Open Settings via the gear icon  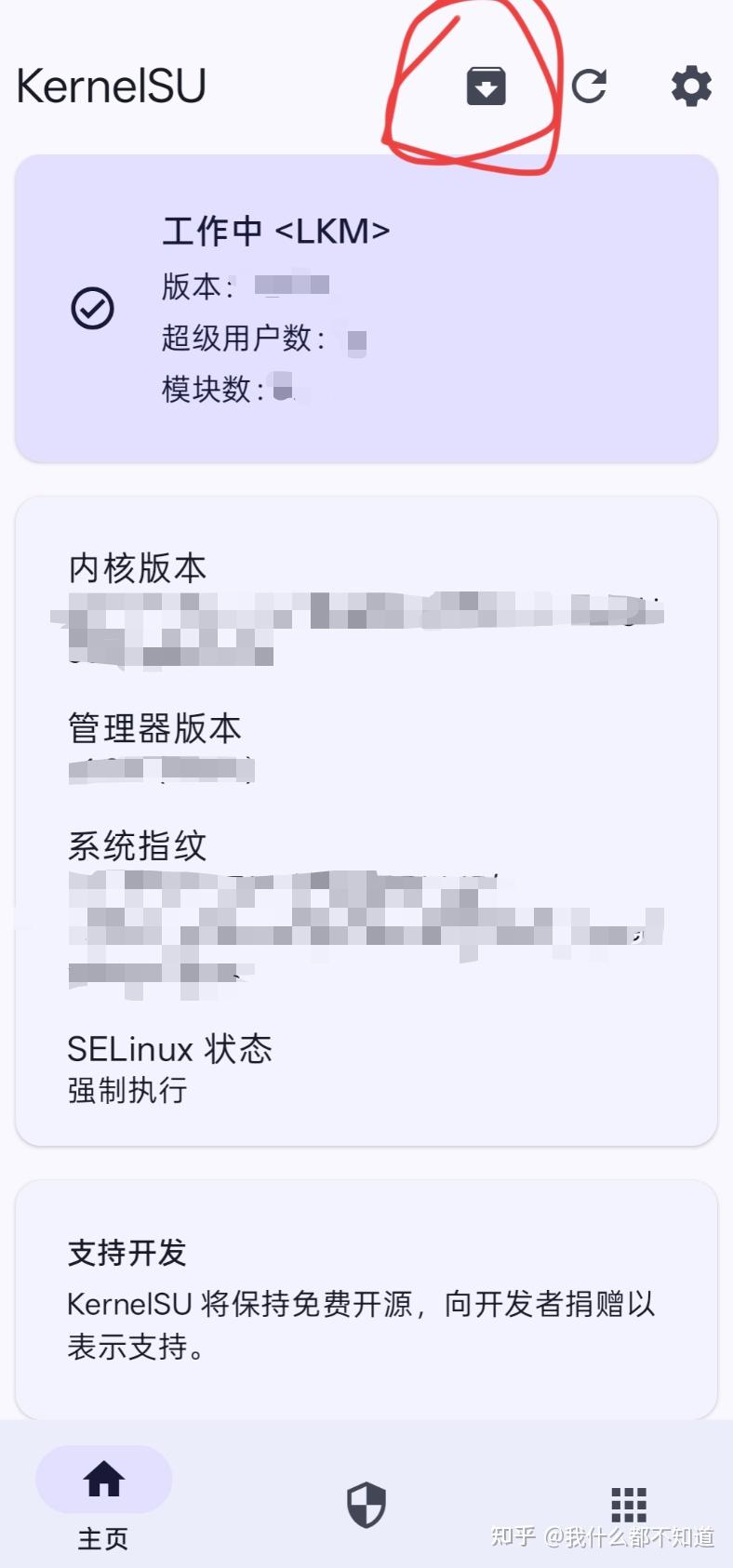690,86
